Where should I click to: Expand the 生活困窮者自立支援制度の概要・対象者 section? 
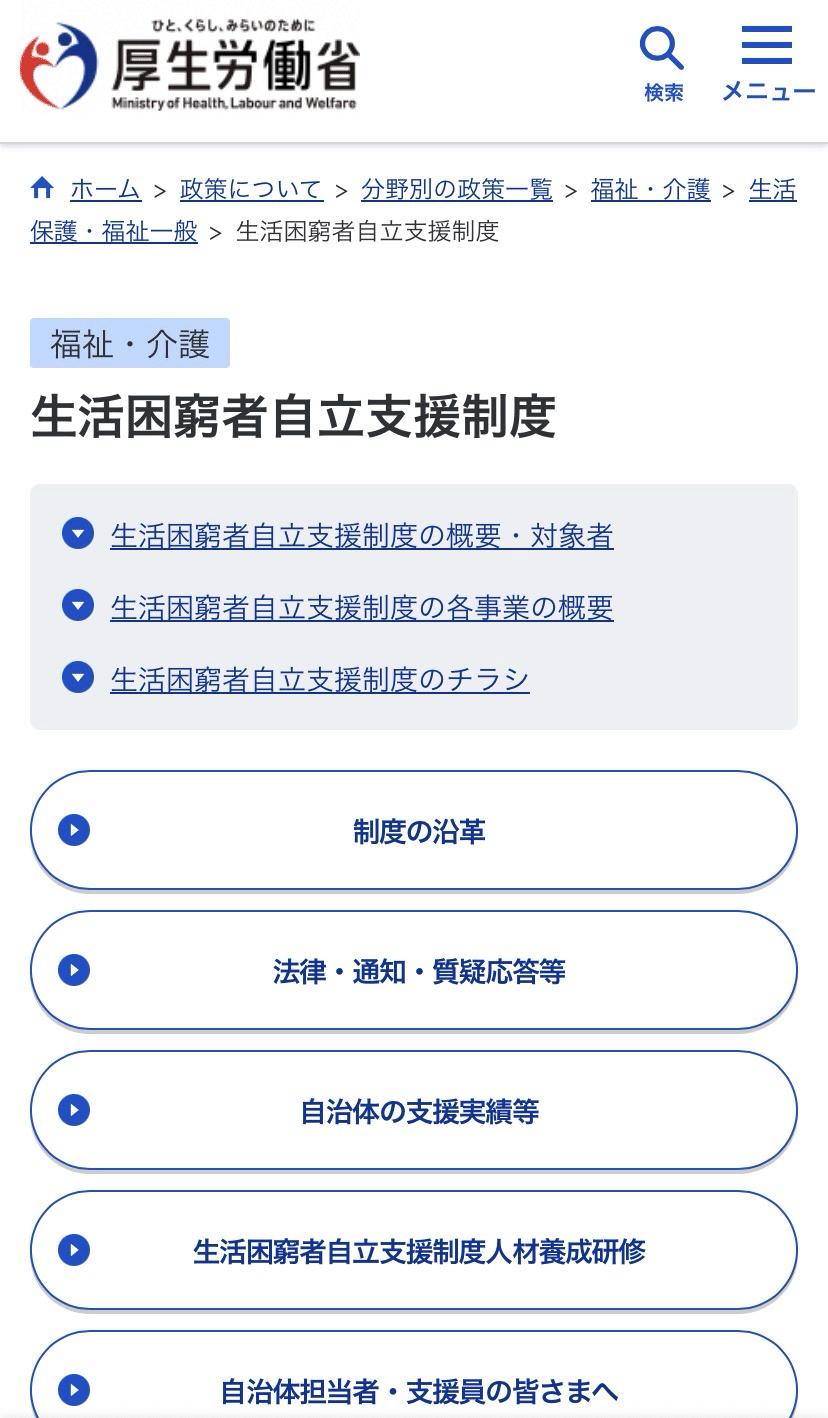[x=362, y=535]
